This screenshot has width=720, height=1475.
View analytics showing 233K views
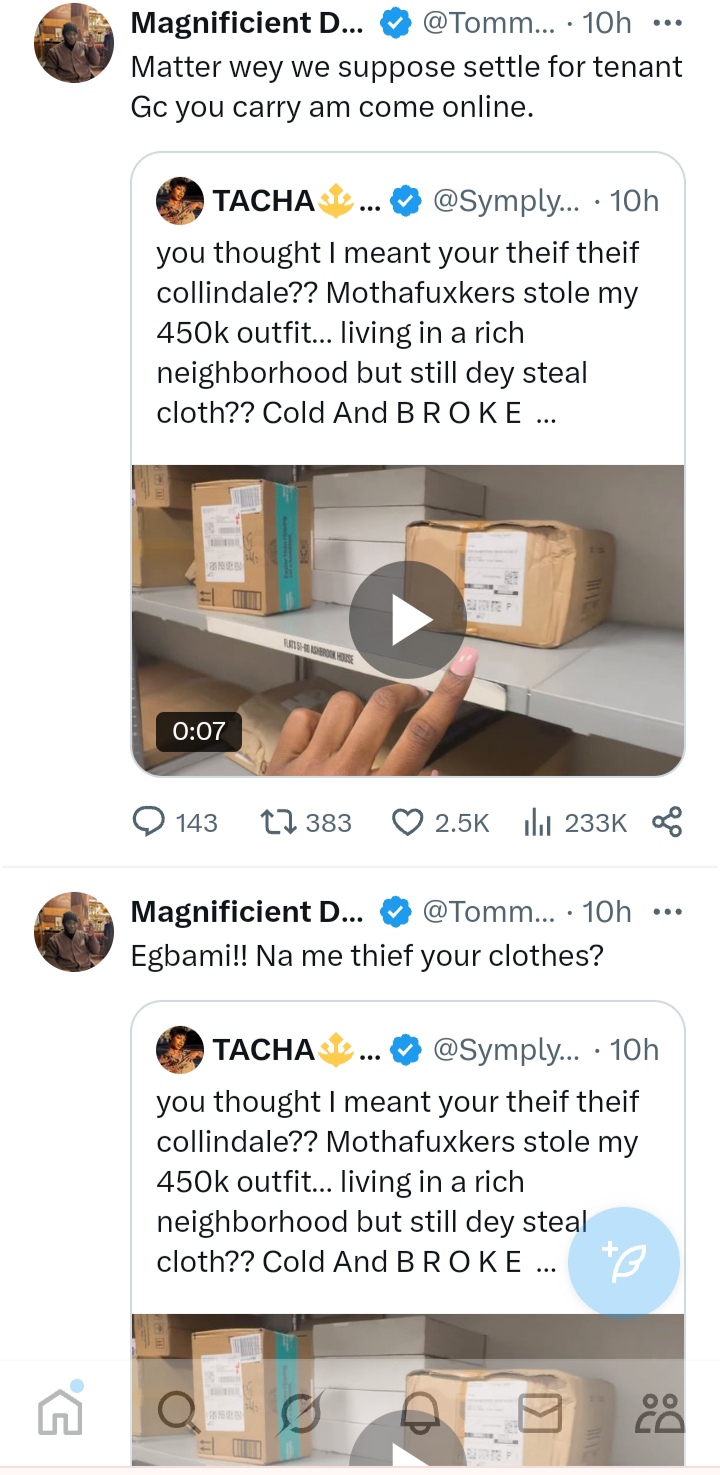coord(538,822)
